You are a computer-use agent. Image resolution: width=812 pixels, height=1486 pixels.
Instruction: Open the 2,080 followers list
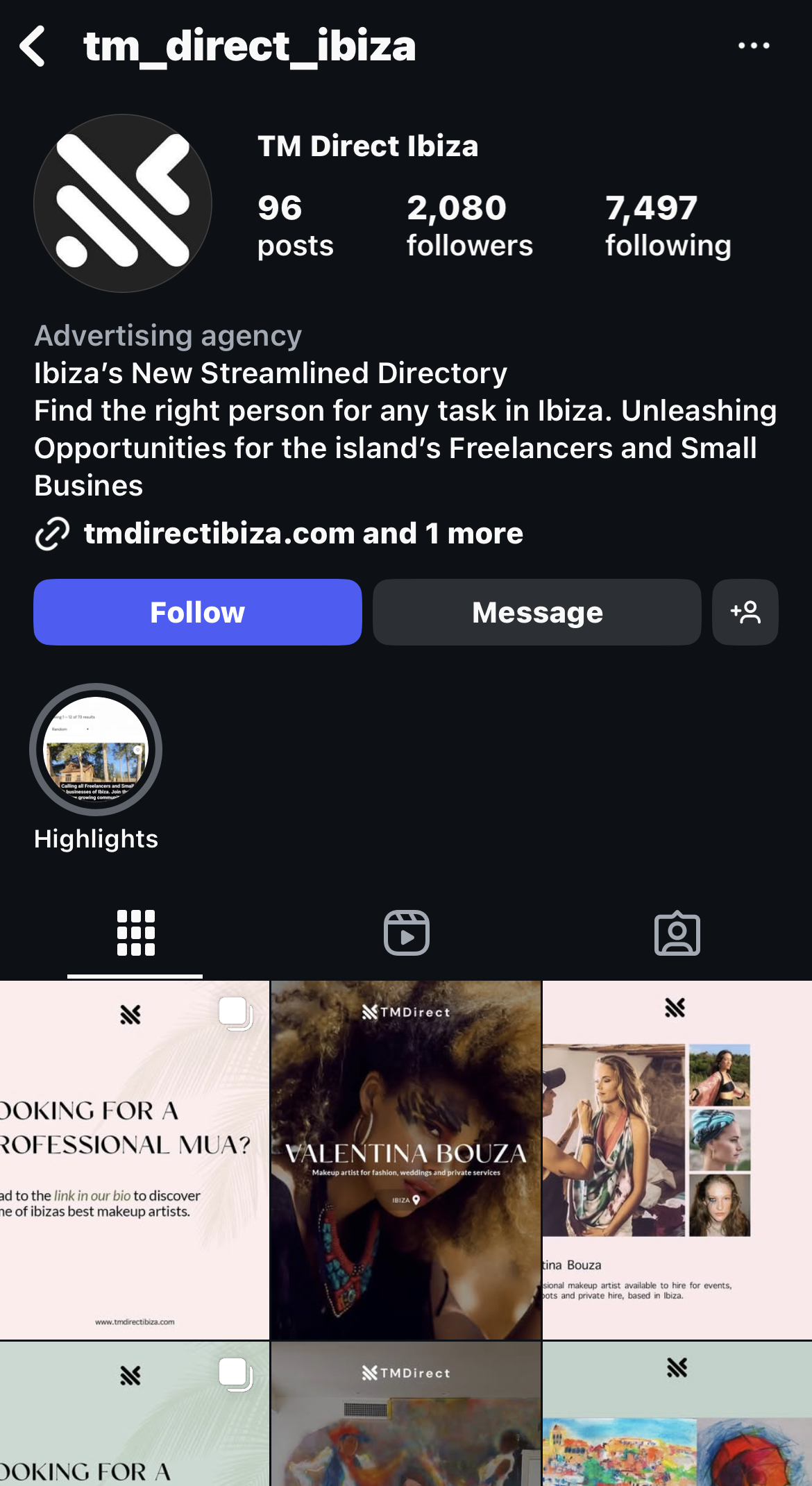tap(469, 226)
